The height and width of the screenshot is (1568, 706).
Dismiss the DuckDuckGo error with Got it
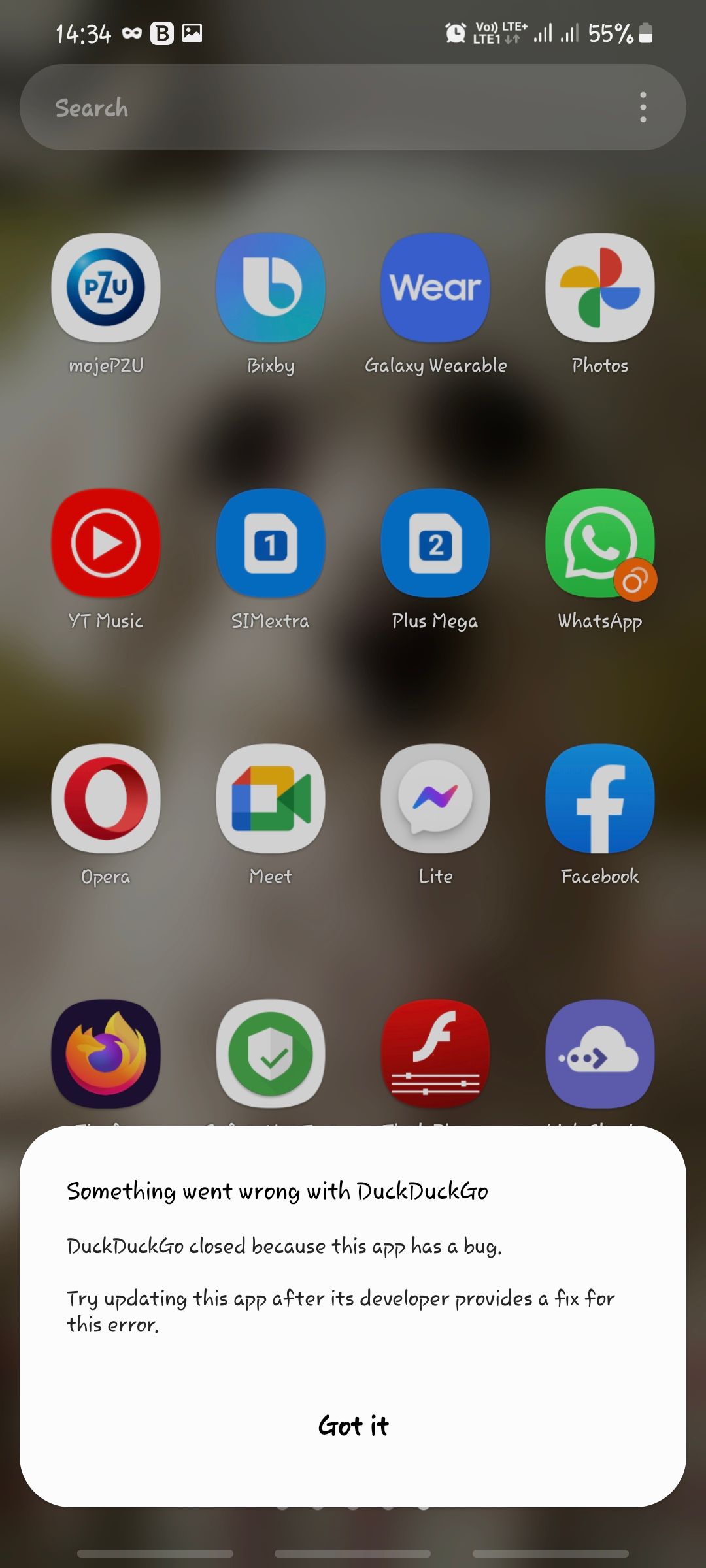pos(353,1426)
